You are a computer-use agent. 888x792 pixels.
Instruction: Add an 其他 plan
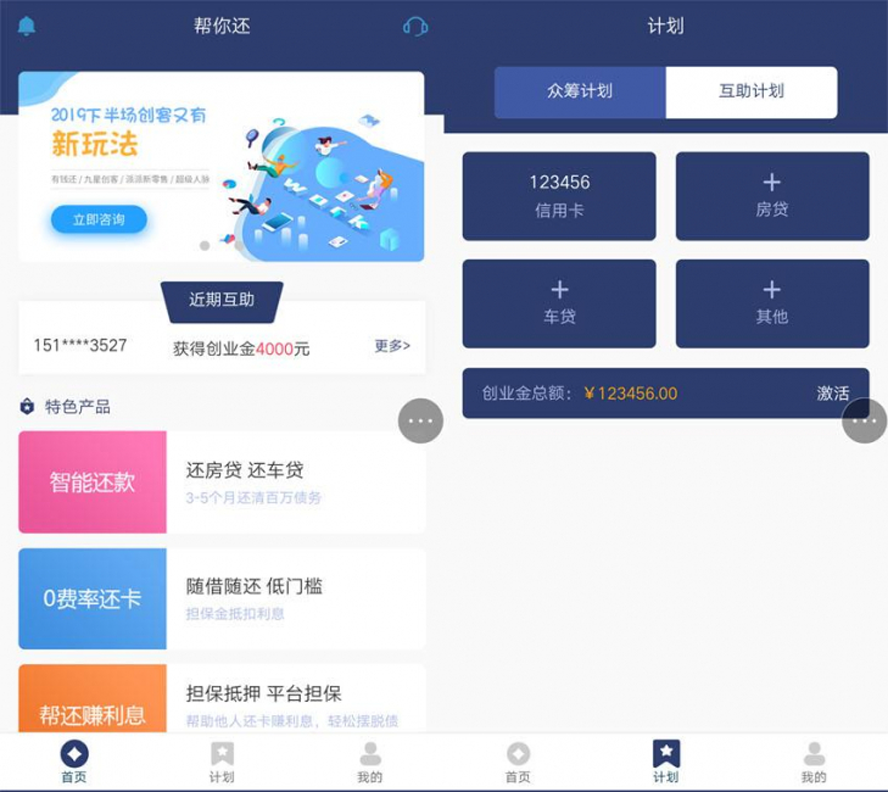pos(772,303)
